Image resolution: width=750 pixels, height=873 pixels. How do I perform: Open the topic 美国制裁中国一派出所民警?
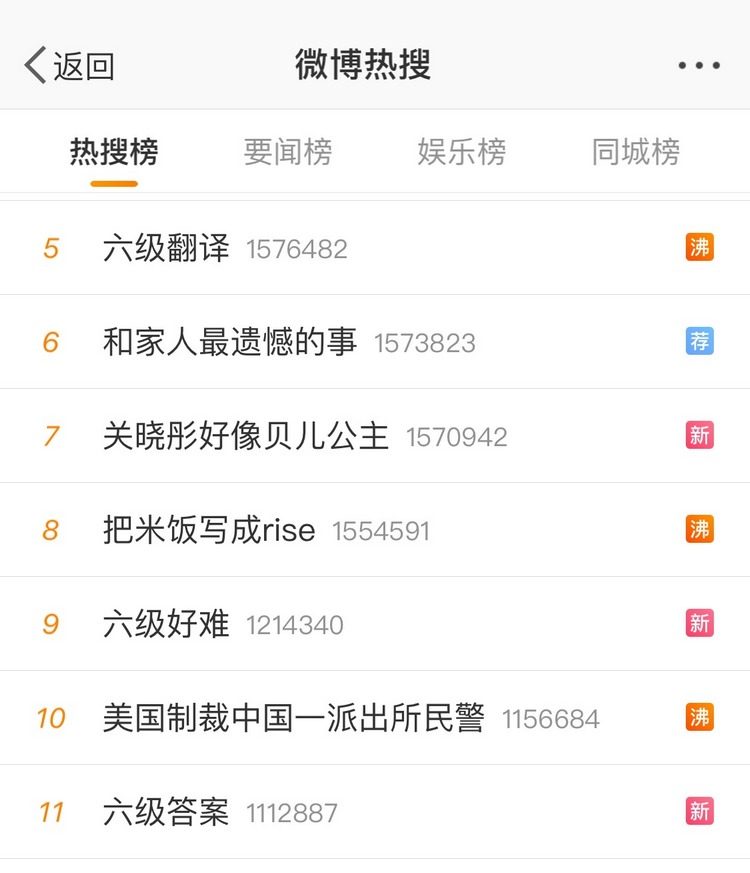point(293,718)
